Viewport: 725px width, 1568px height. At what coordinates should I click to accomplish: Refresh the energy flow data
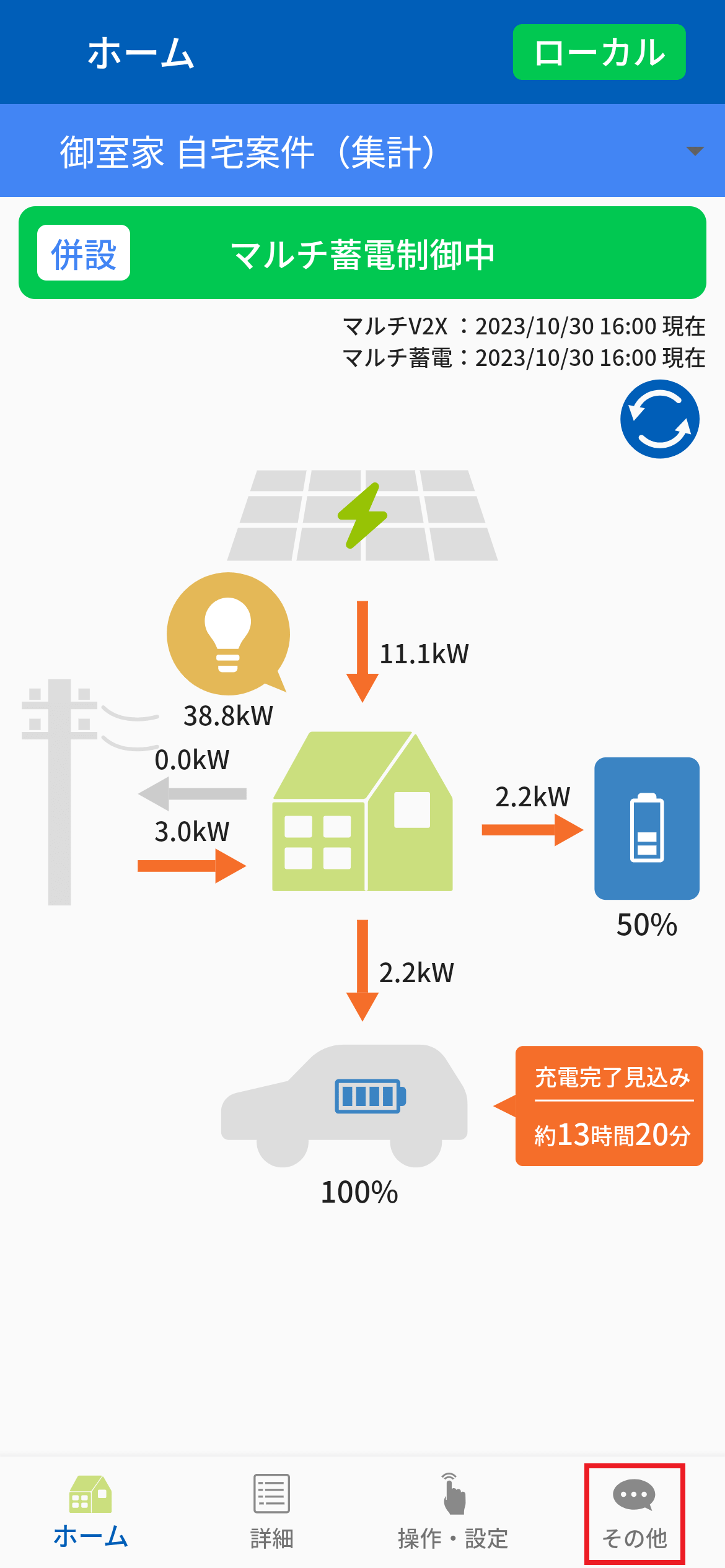coord(659,419)
